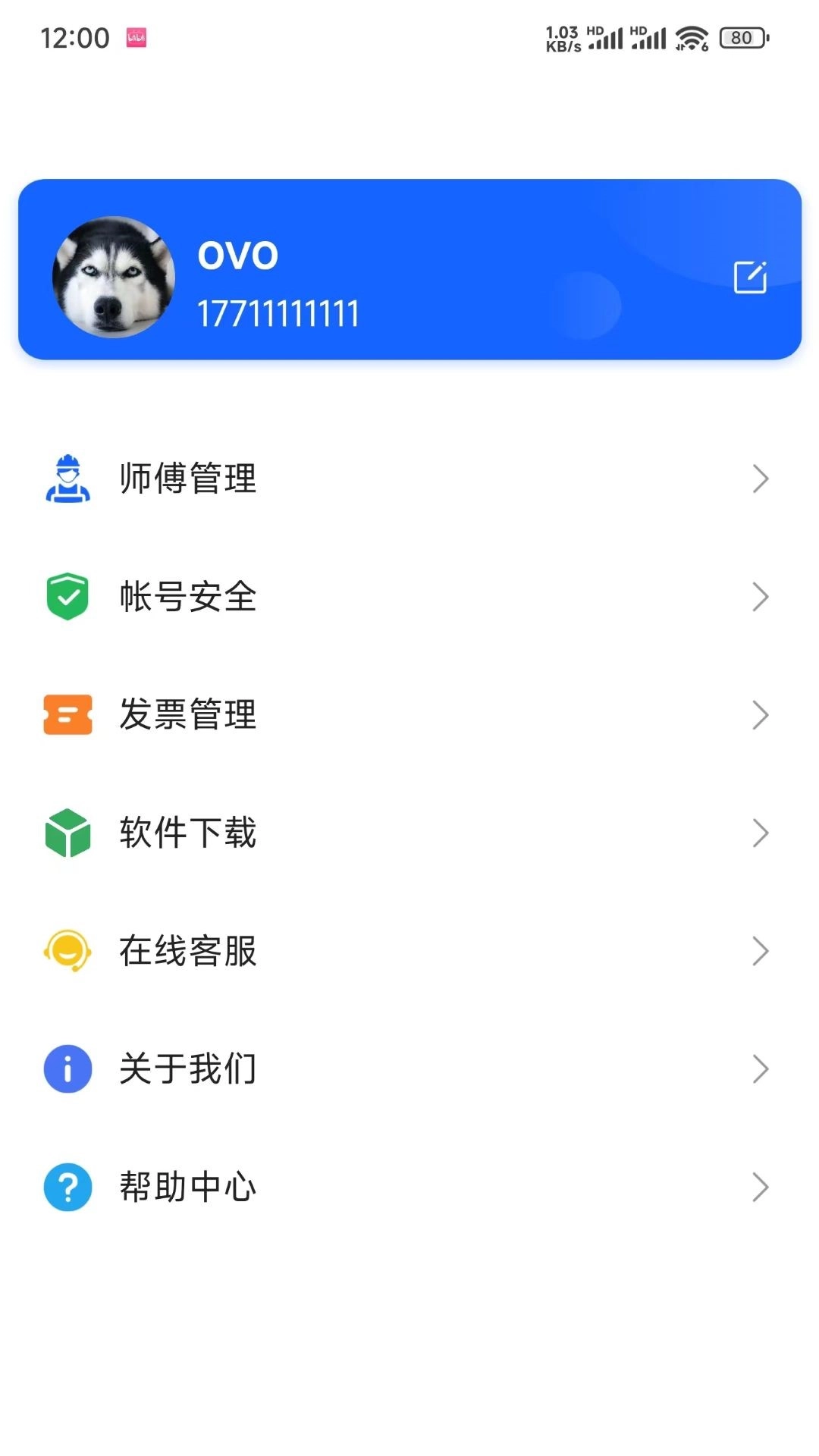Click the 帮助中心 question mark icon
Screen dimensions: 819x1456
point(67,1187)
